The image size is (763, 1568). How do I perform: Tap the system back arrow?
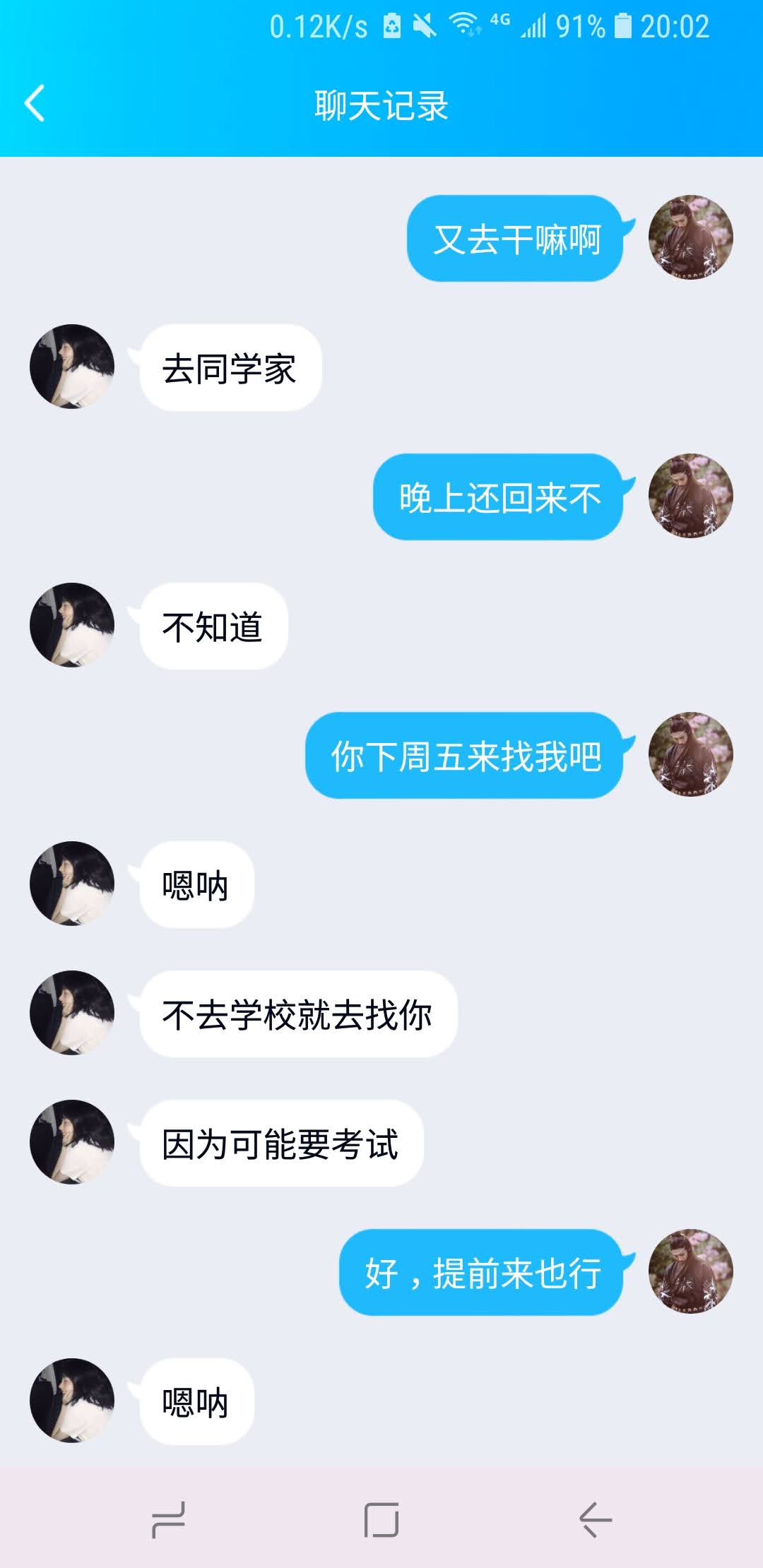pos(595,1519)
